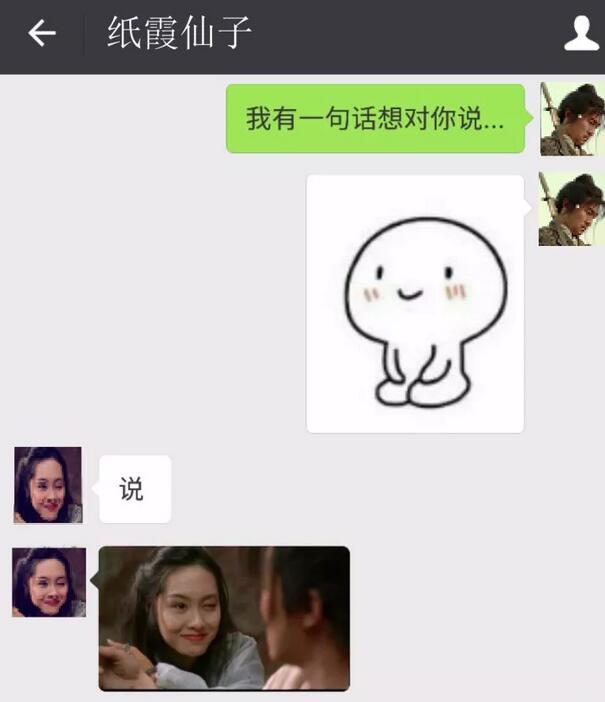The height and width of the screenshot is (702, 605).
Task: Open chat info via the person icon
Action: tap(581, 34)
